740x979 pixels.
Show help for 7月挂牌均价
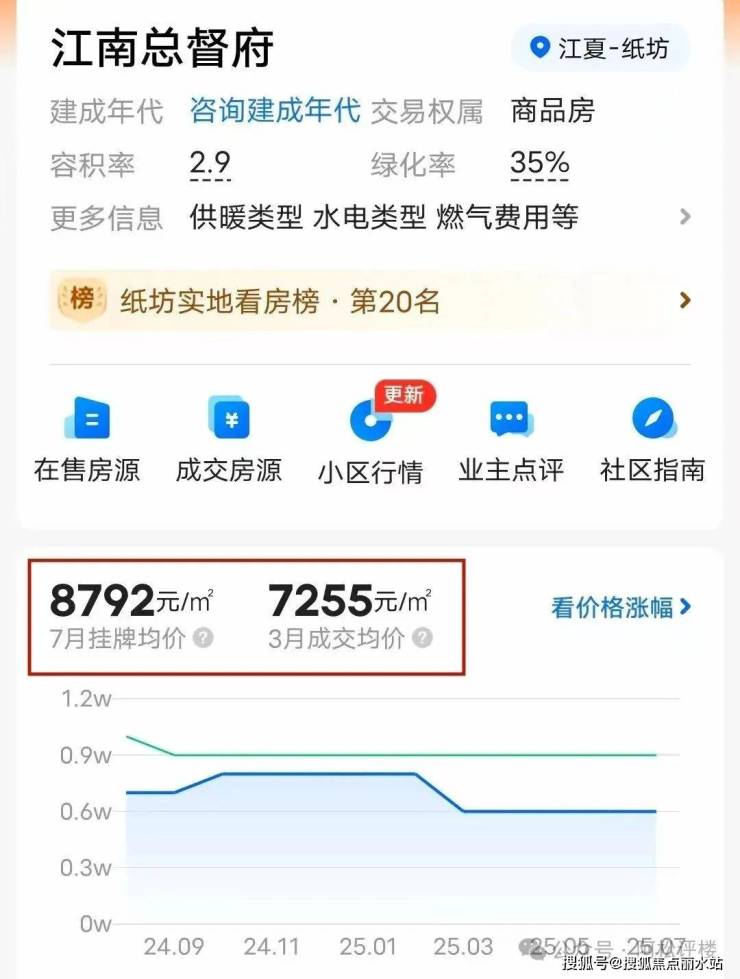coord(203,638)
